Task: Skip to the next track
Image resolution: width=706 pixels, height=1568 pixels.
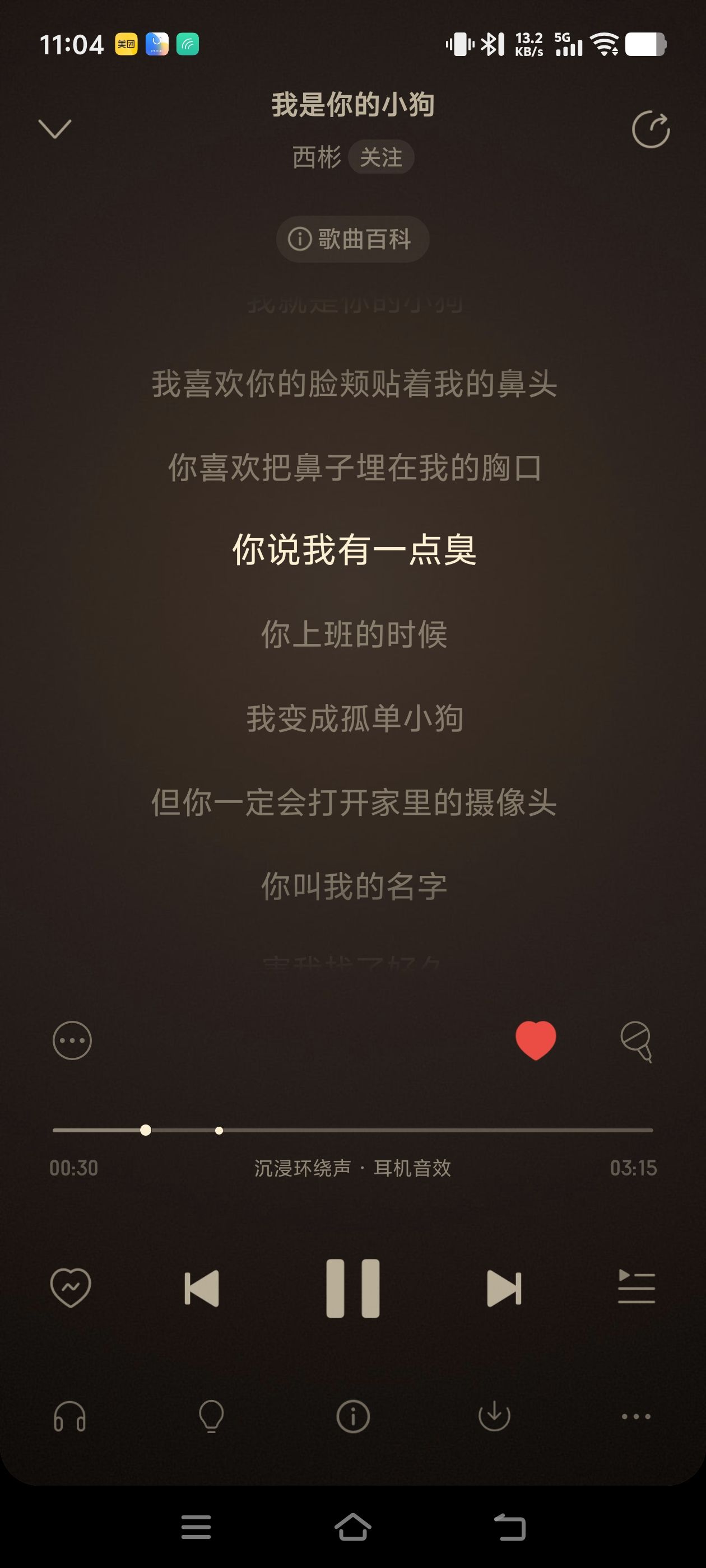Action: (504, 1289)
